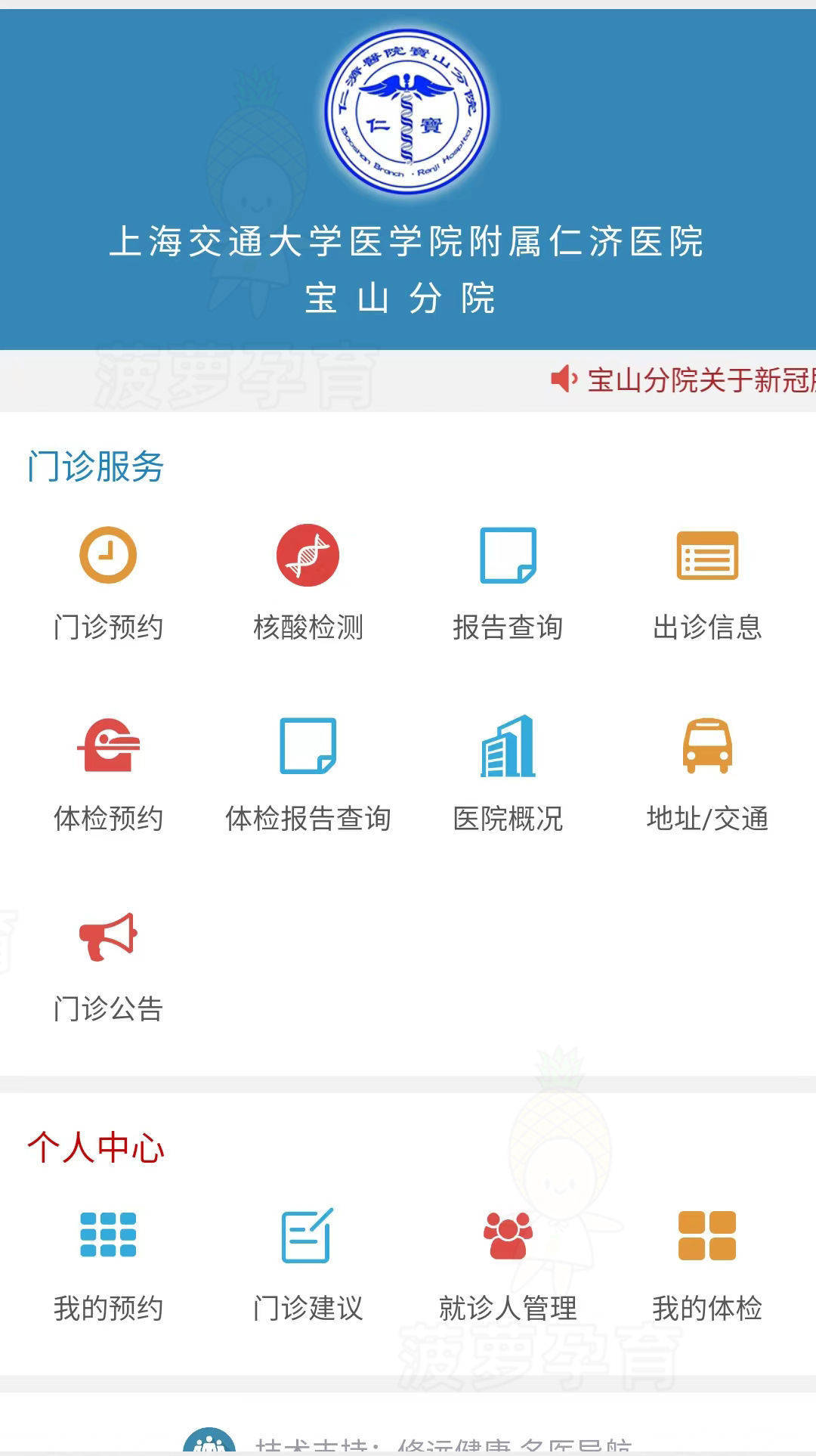Open 门诊建议 outpatient suggestions
Viewport: 816px width, 1456px height.
click(308, 1264)
